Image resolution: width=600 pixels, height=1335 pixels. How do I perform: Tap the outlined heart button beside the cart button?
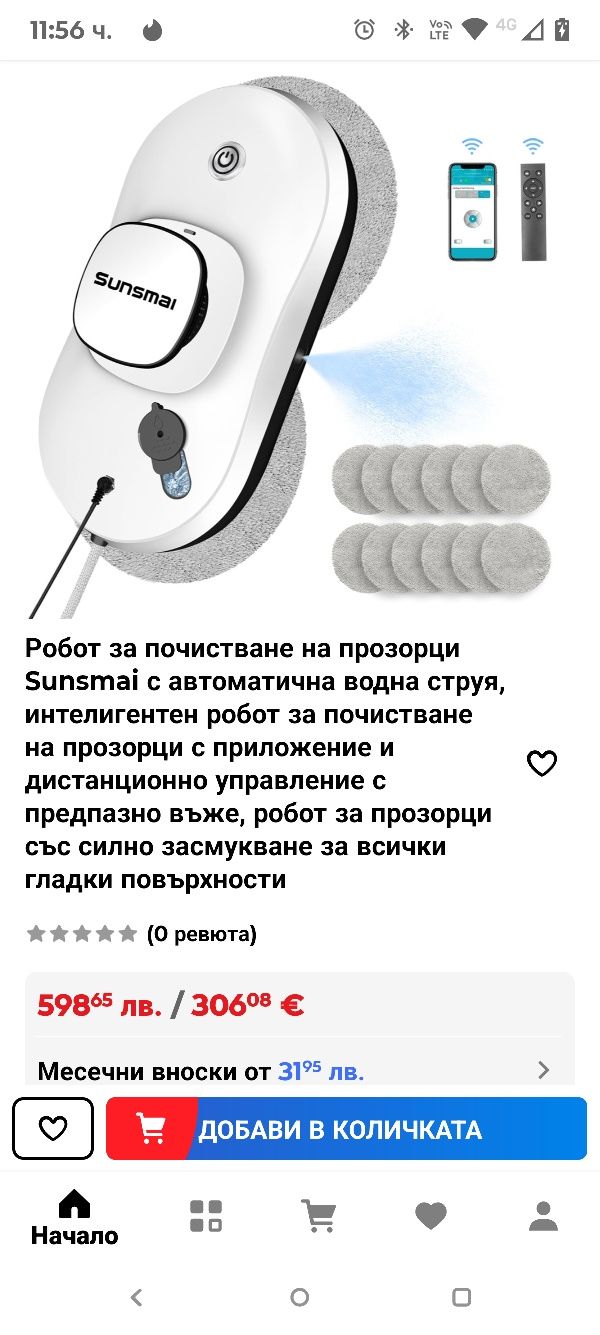click(53, 1128)
